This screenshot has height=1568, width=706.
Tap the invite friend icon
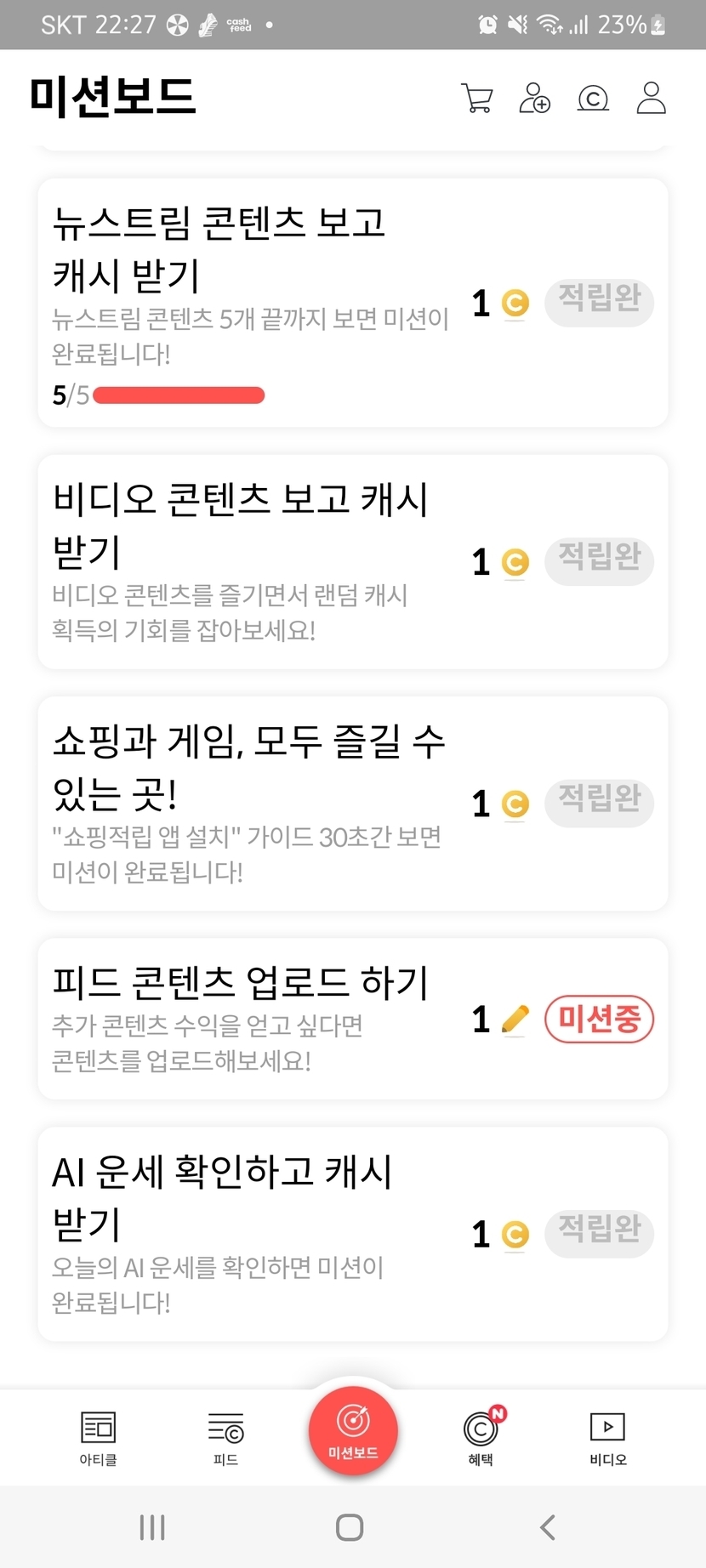[534, 98]
